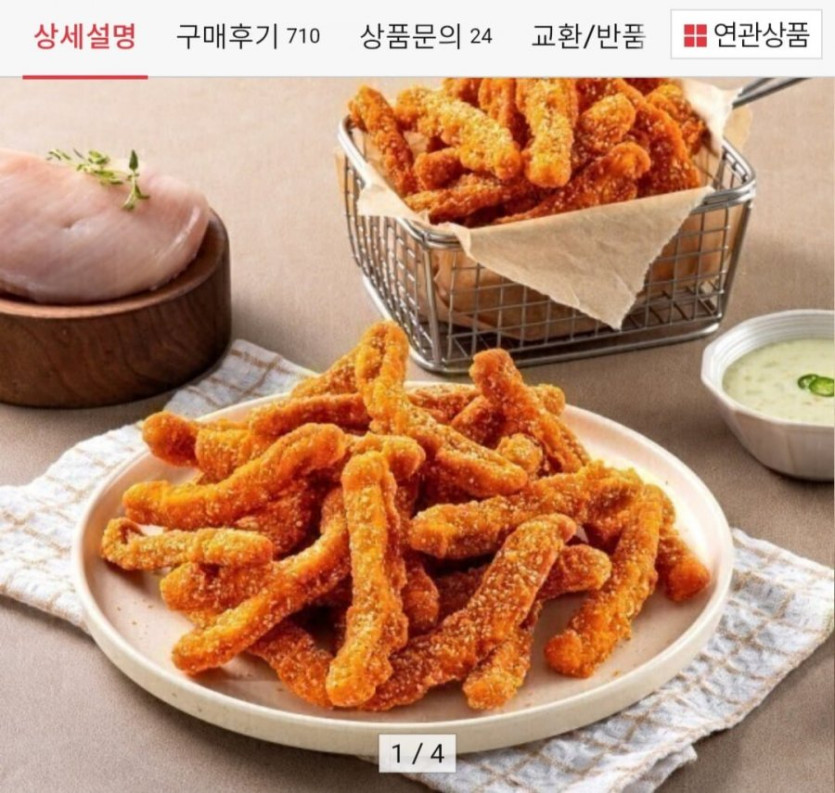This screenshot has width=835, height=793.
Task: Open the 구매후기 710 reviews tab
Action: 248,37
